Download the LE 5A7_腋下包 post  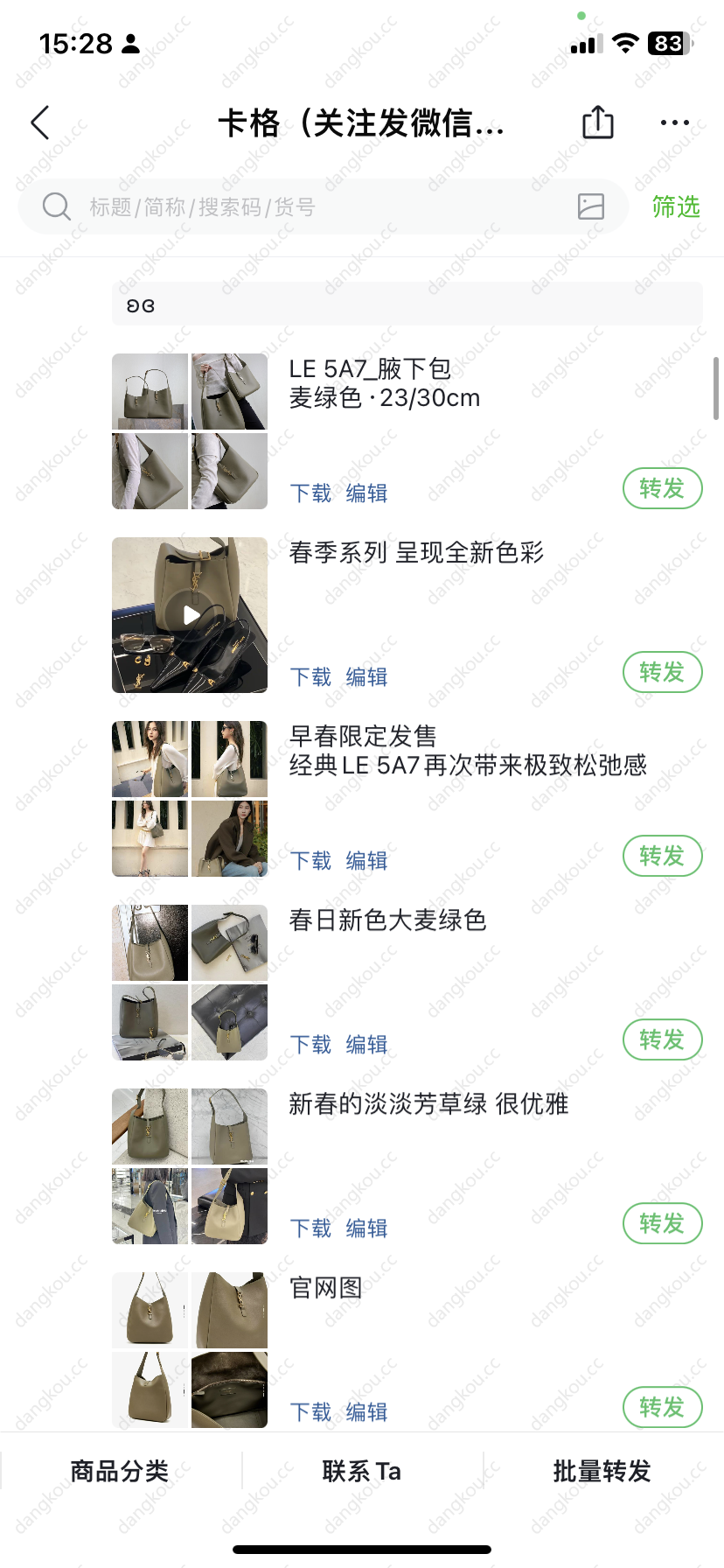(x=310, y=493)
